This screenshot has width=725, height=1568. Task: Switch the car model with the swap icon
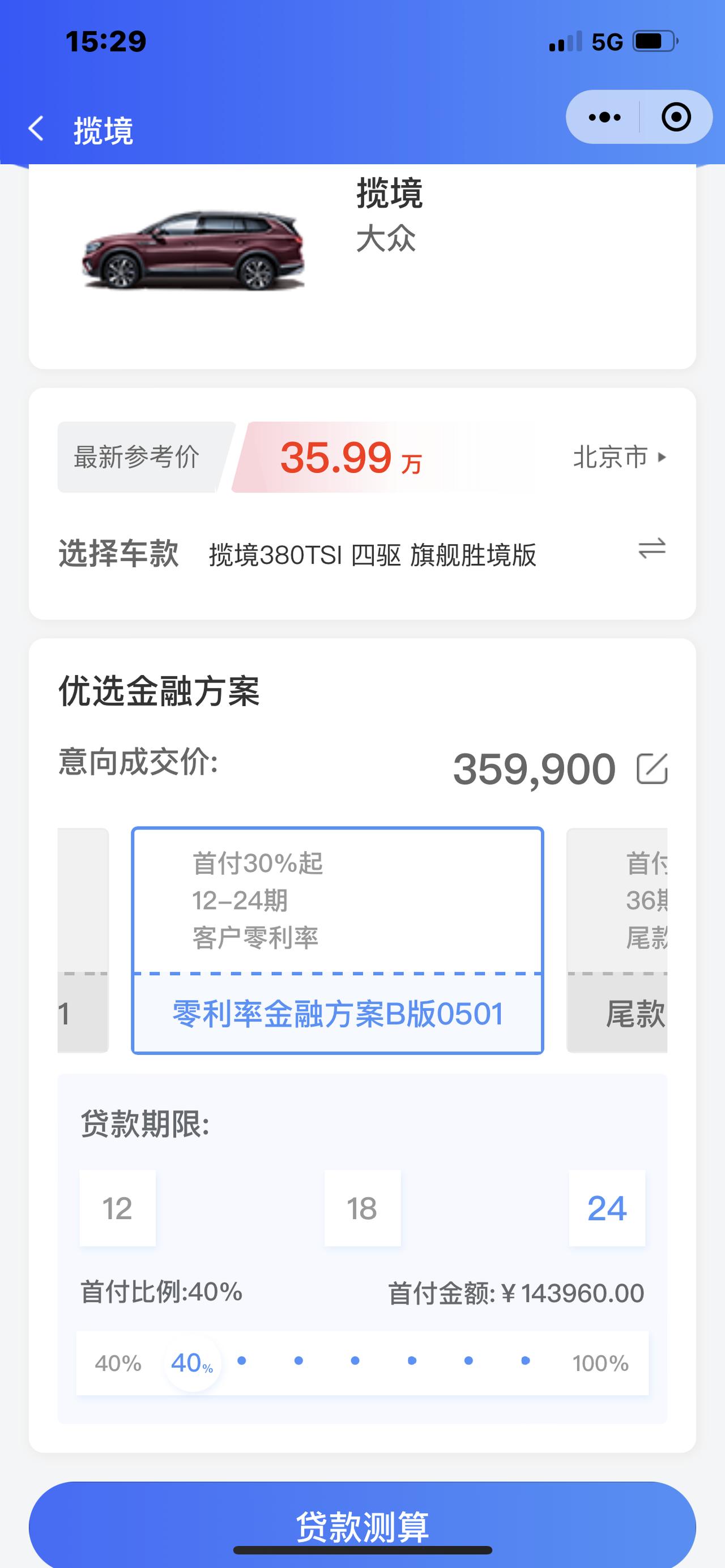651,549
